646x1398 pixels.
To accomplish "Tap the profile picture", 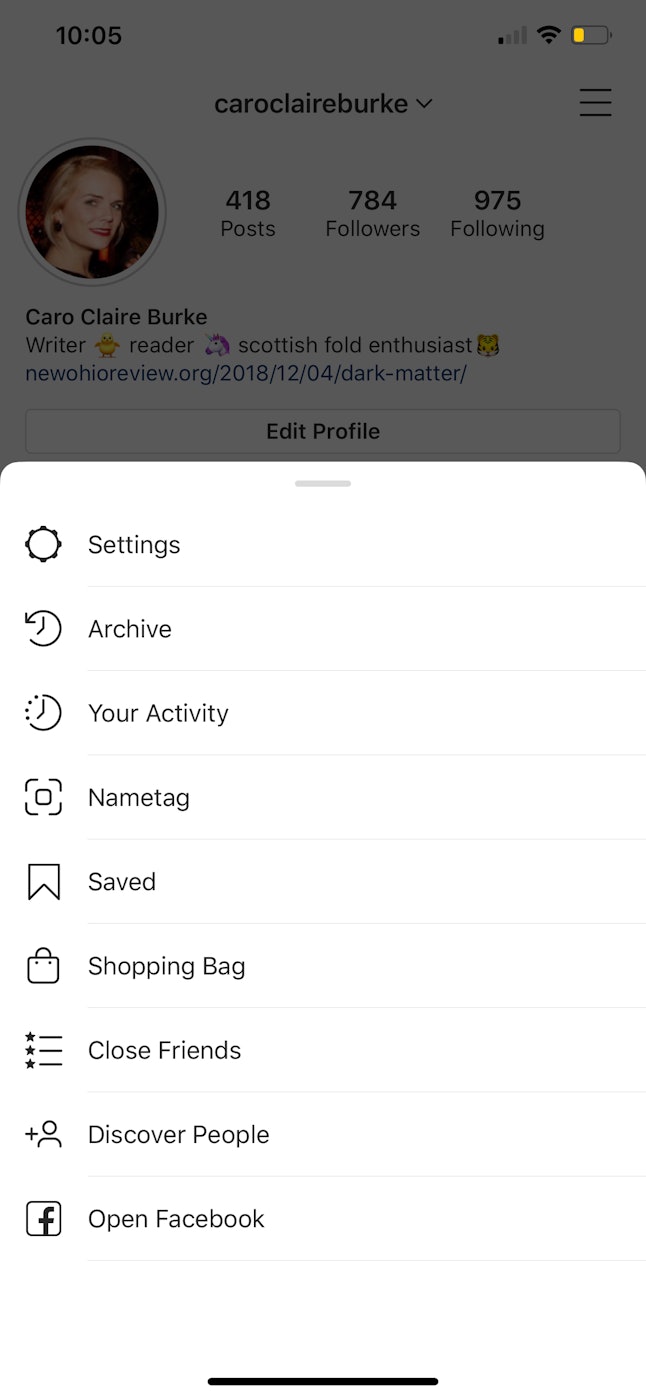I will tap(92, 212).
